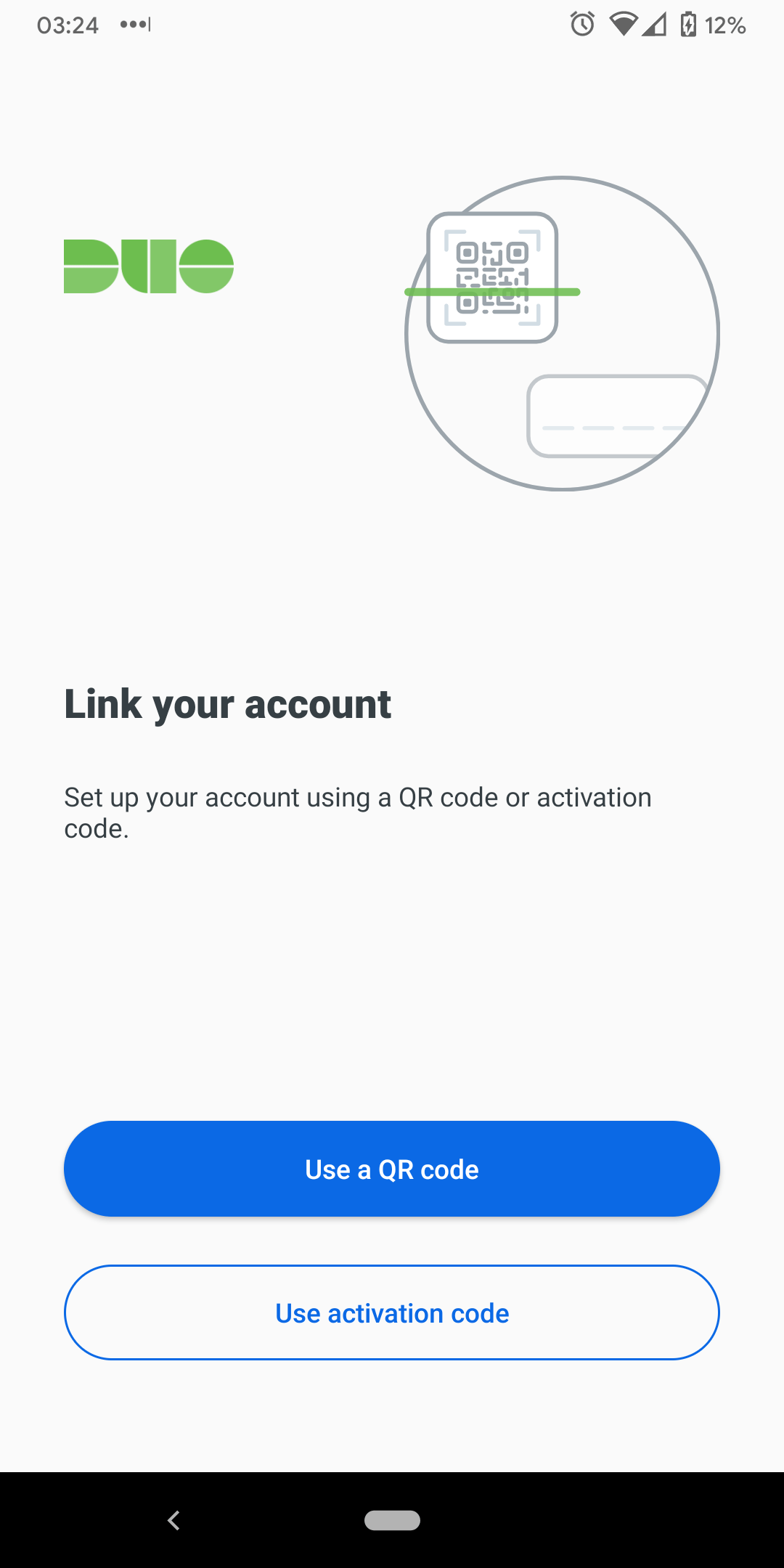Go back using the system back arrow

tap(173, 1520)
